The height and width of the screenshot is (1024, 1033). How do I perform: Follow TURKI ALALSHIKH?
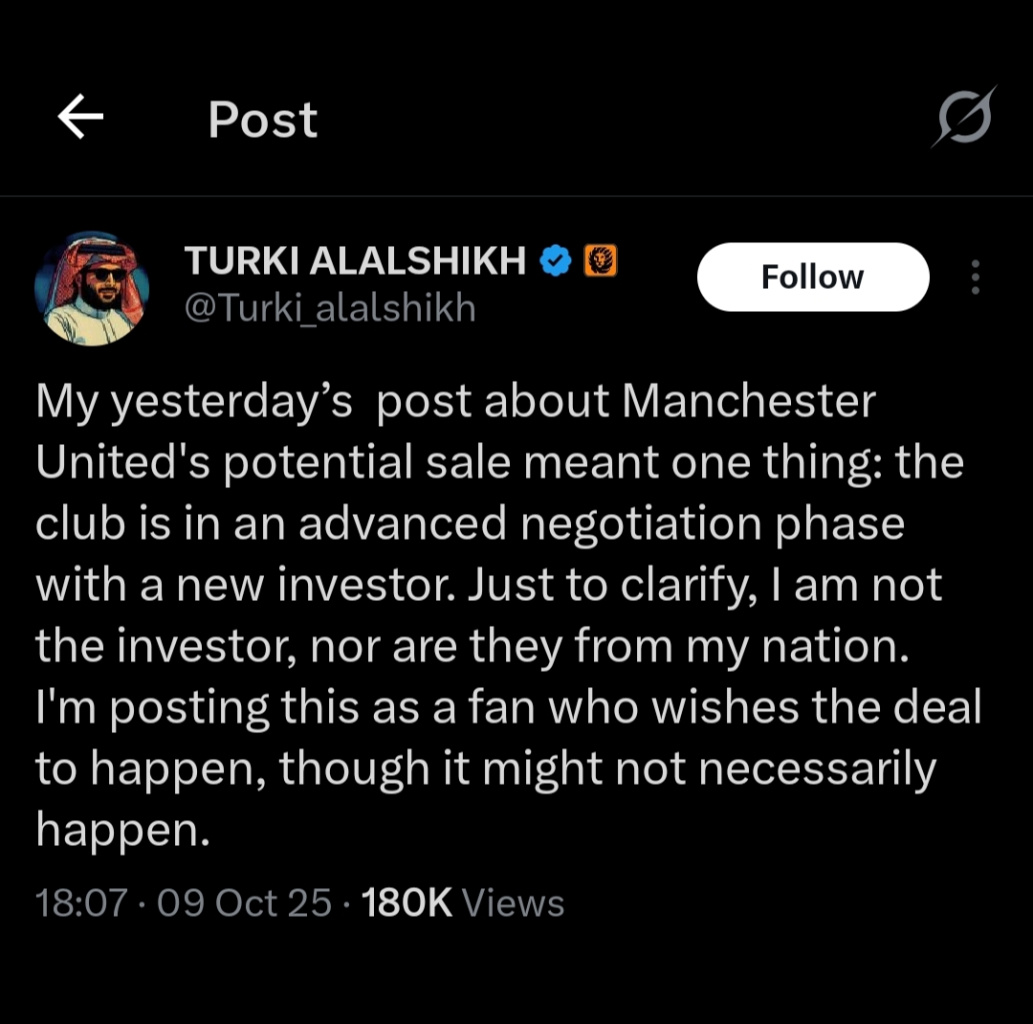click(x=812, y=277)
